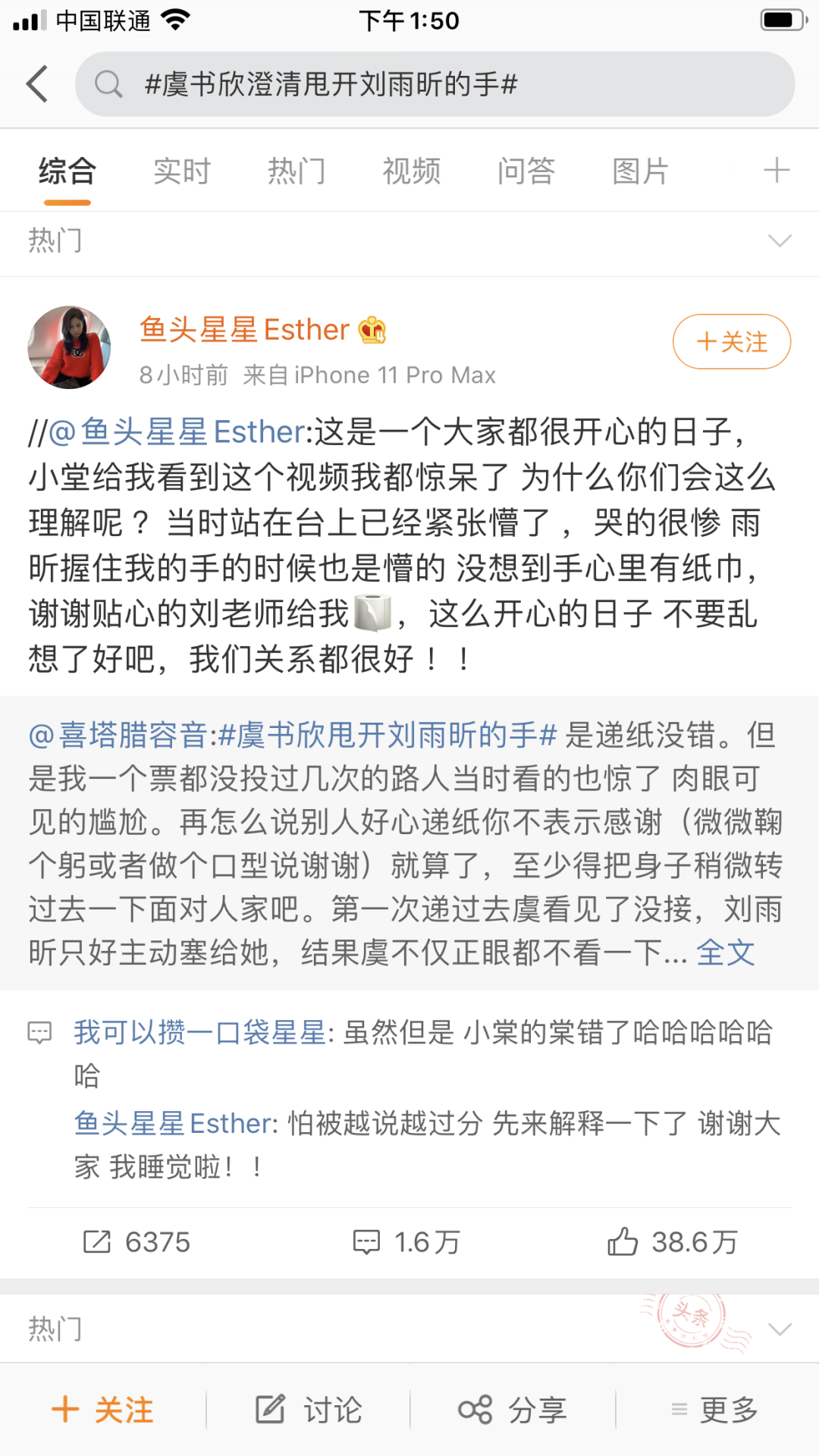Switch to the 实时 tab

182,171
